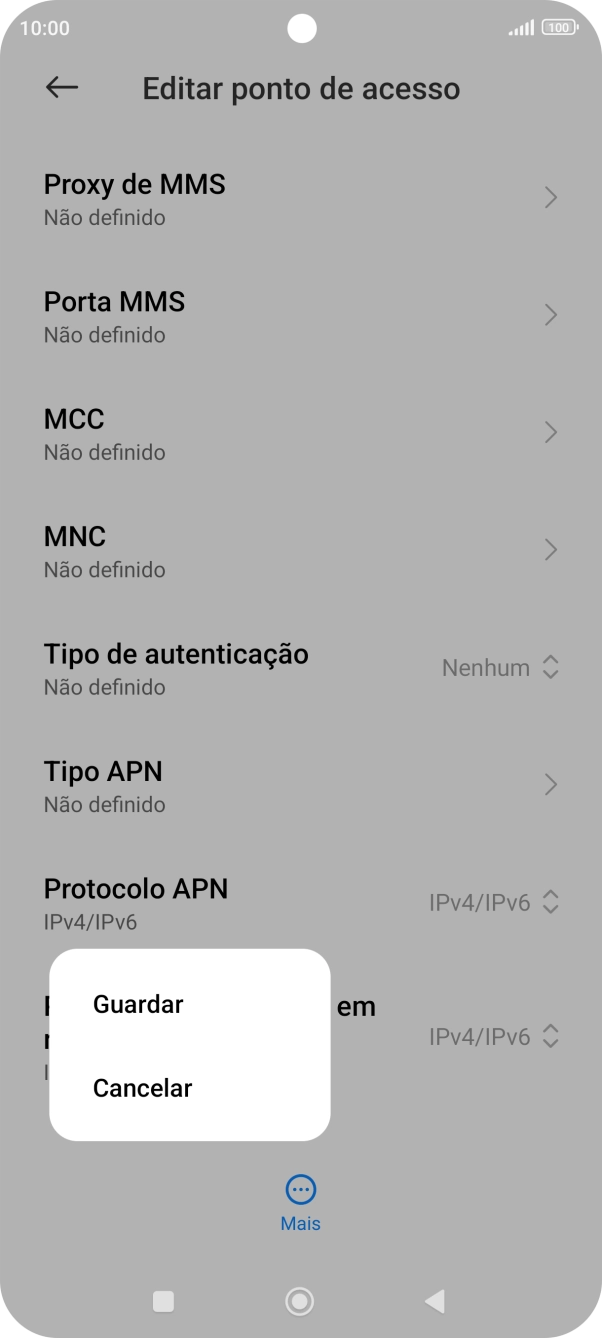Choose Cancelar in the popup menu
This screenshot has width=602, height=1338.
(x=142, y=1088)
